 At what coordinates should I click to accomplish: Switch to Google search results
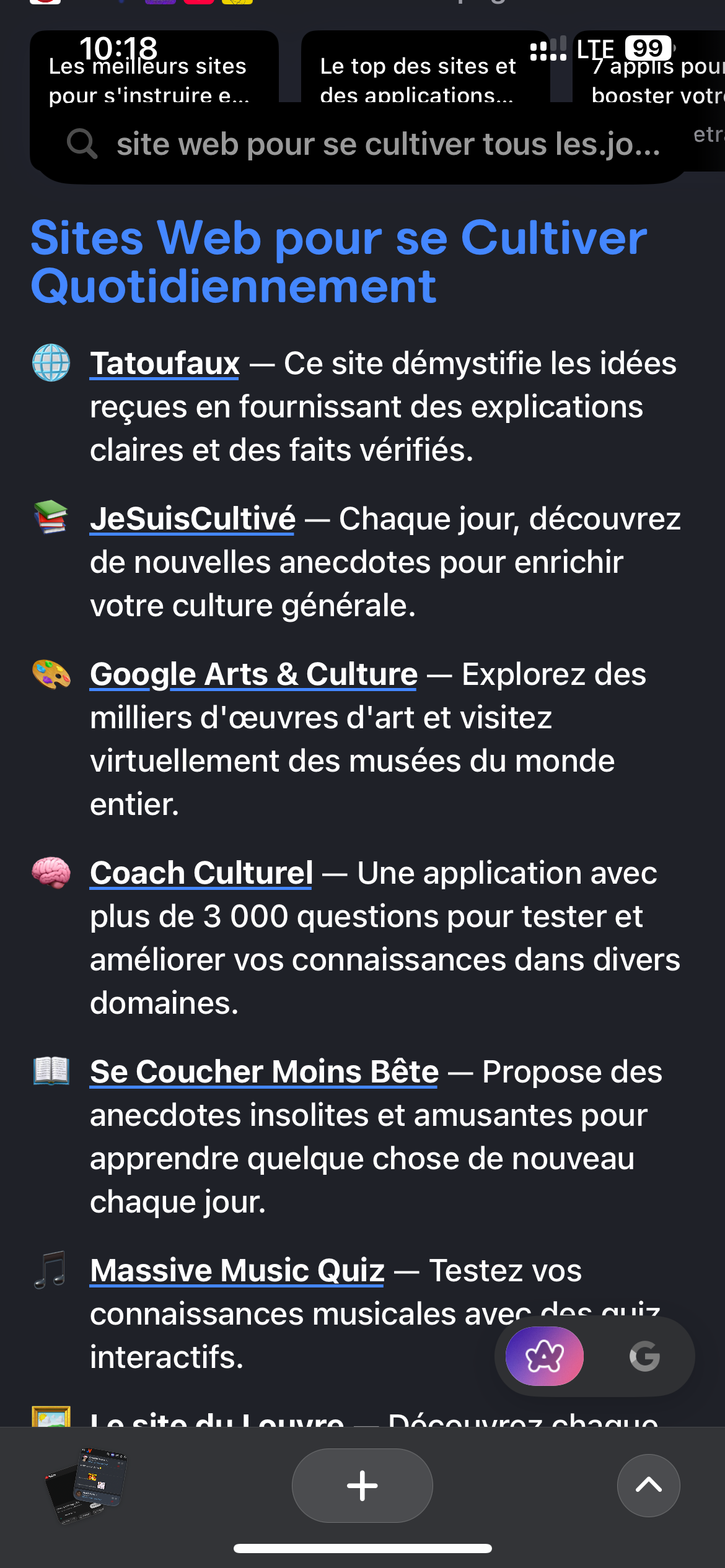click(644, 1356)
